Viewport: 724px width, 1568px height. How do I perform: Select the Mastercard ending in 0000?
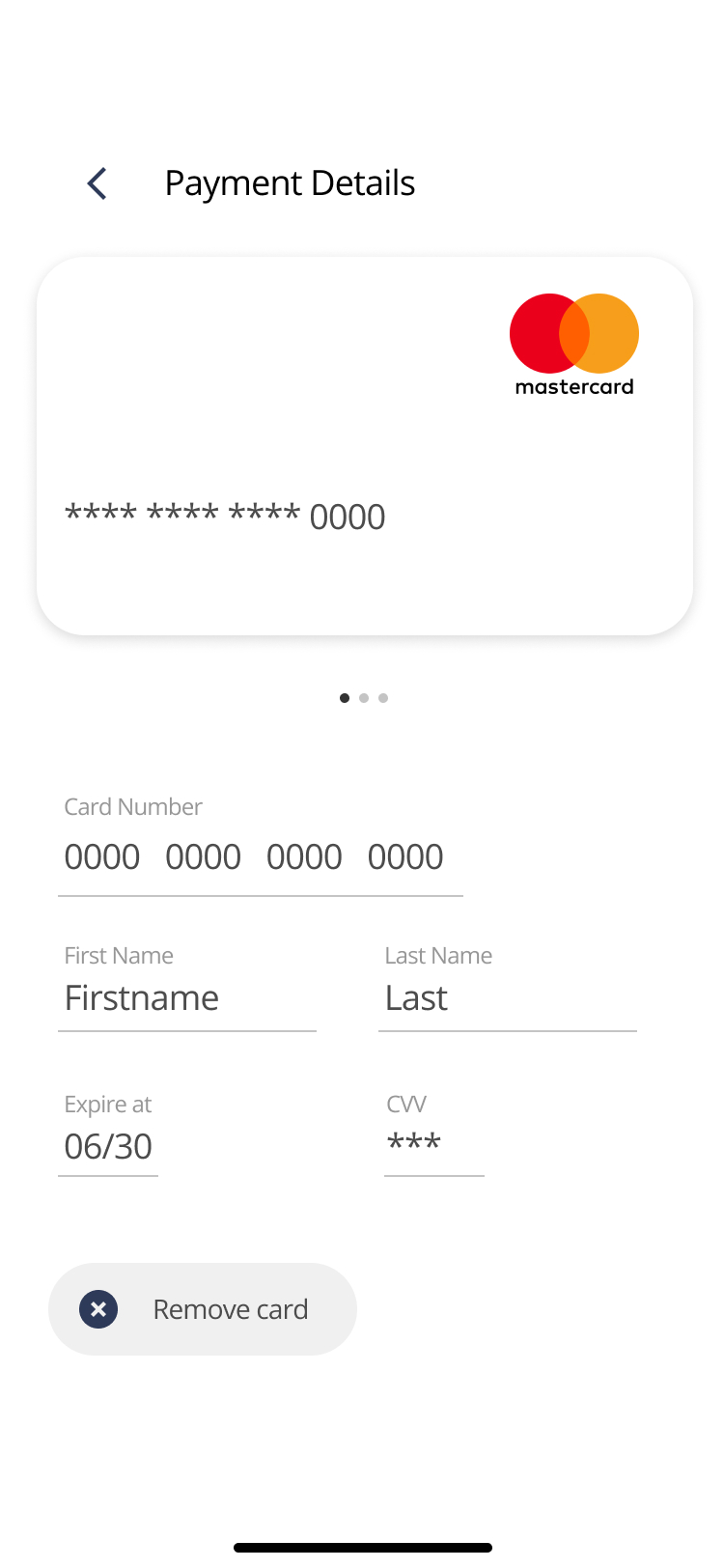point(364,446)
